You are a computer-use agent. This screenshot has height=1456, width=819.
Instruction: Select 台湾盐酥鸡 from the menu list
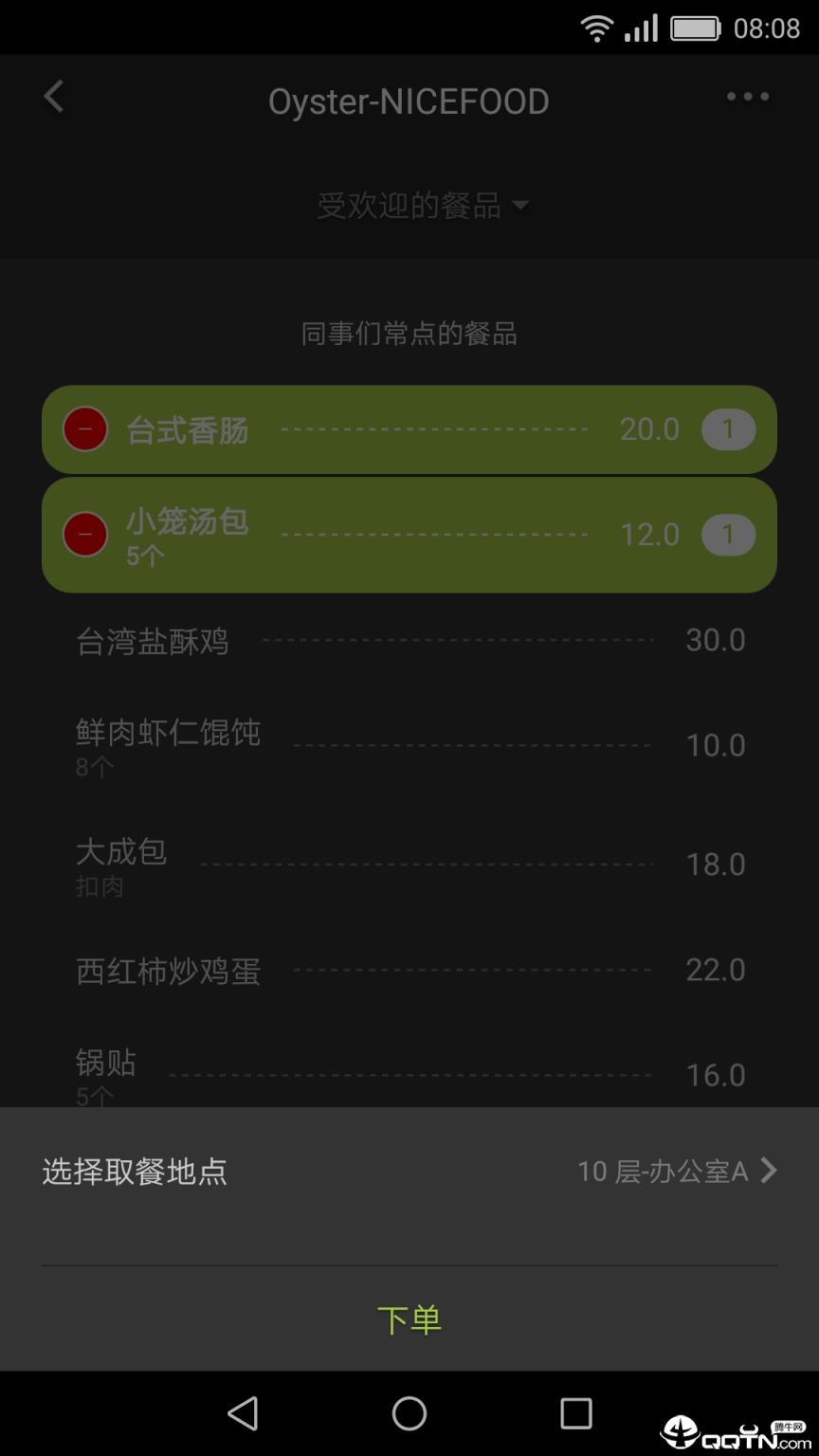pos(152,641)
